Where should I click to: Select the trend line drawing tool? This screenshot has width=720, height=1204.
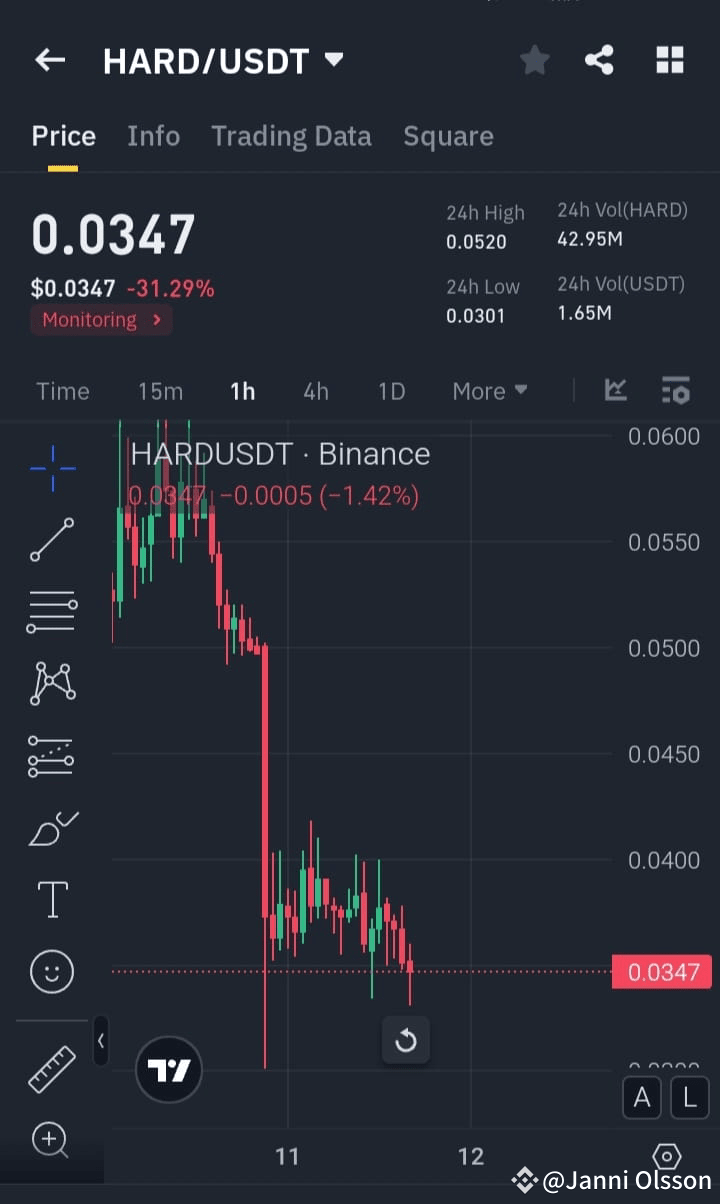51,540
